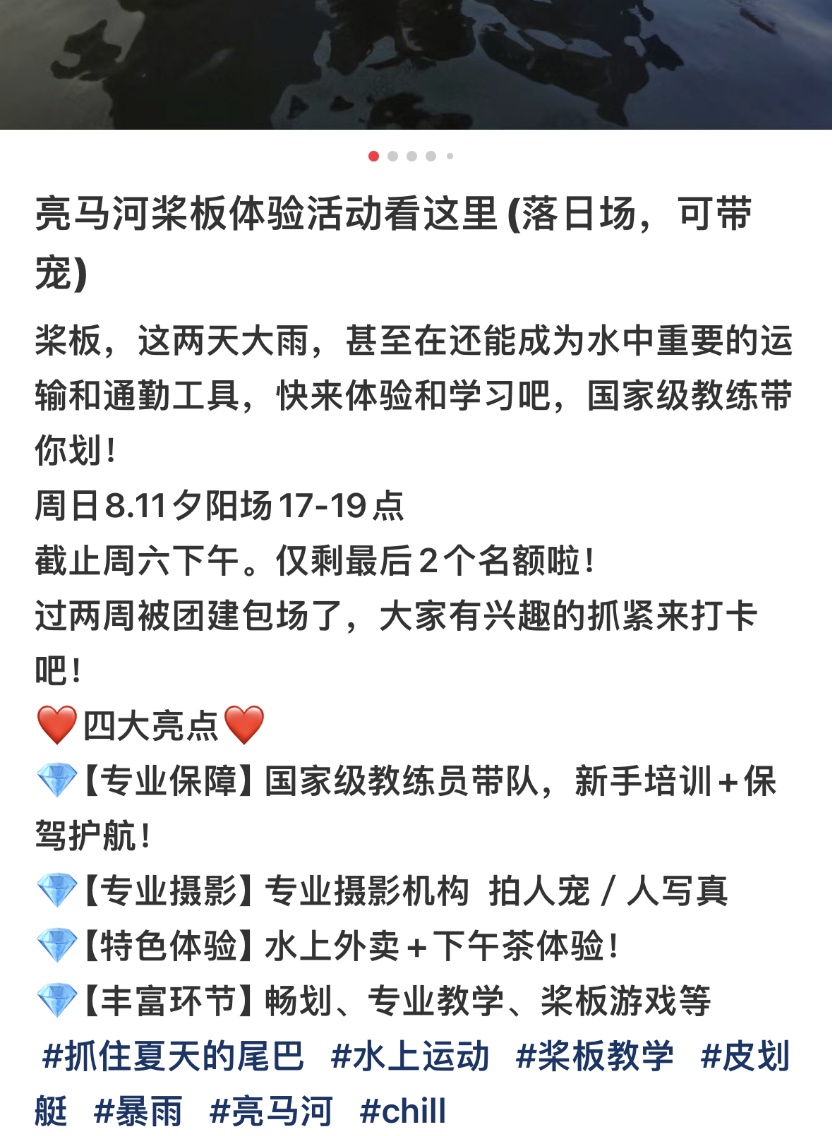The image size is (838, 1136).
Task: Click the diamond icon beside 专业保障
Action: point(55,779)
